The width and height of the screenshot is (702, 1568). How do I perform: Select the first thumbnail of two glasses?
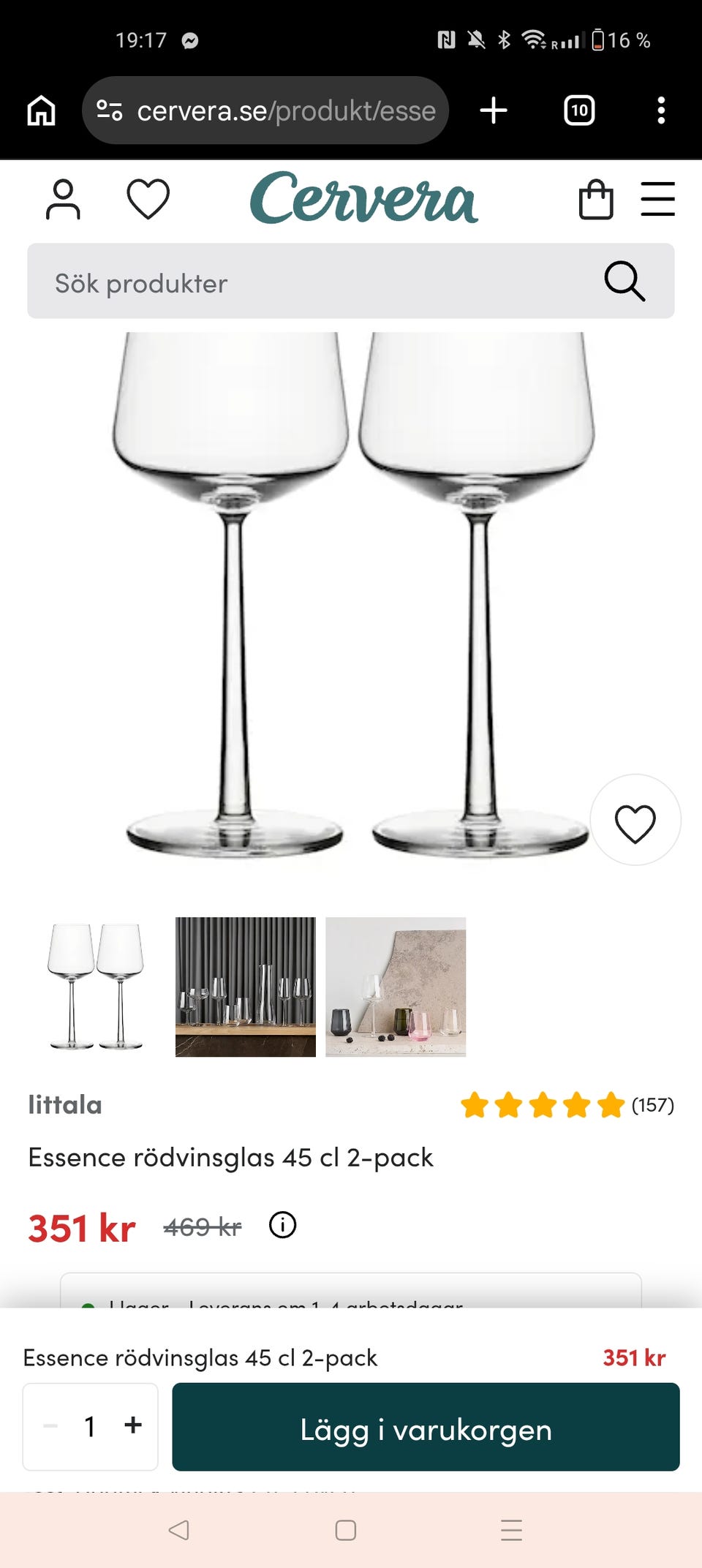[x=96, y=987]
